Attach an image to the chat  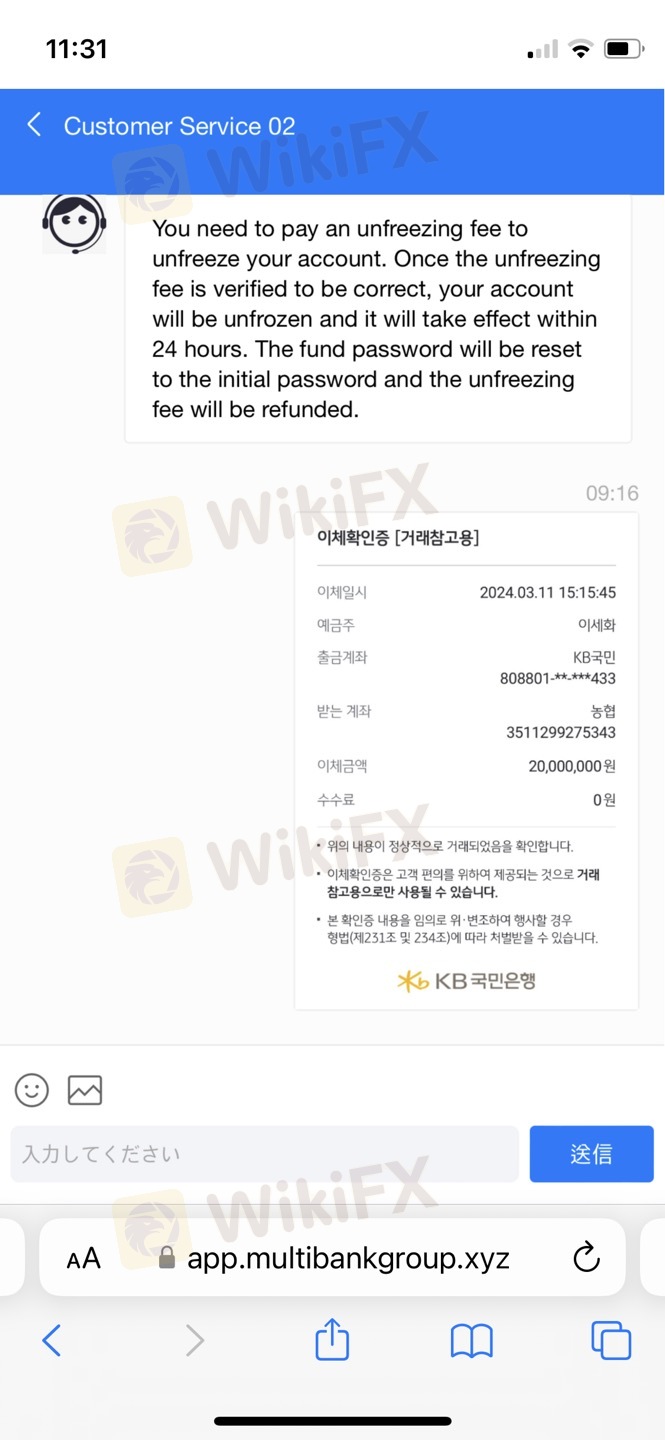85,1090
